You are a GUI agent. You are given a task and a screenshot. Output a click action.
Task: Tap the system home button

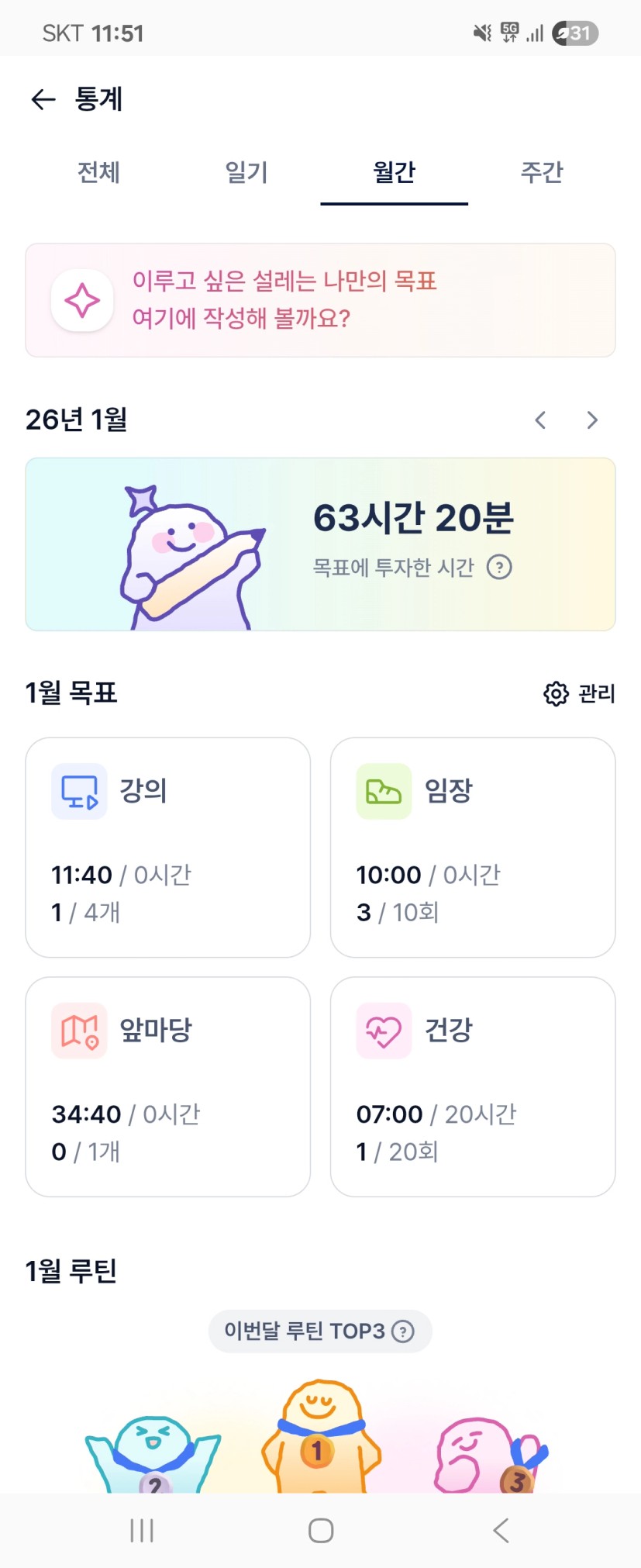320,1530
